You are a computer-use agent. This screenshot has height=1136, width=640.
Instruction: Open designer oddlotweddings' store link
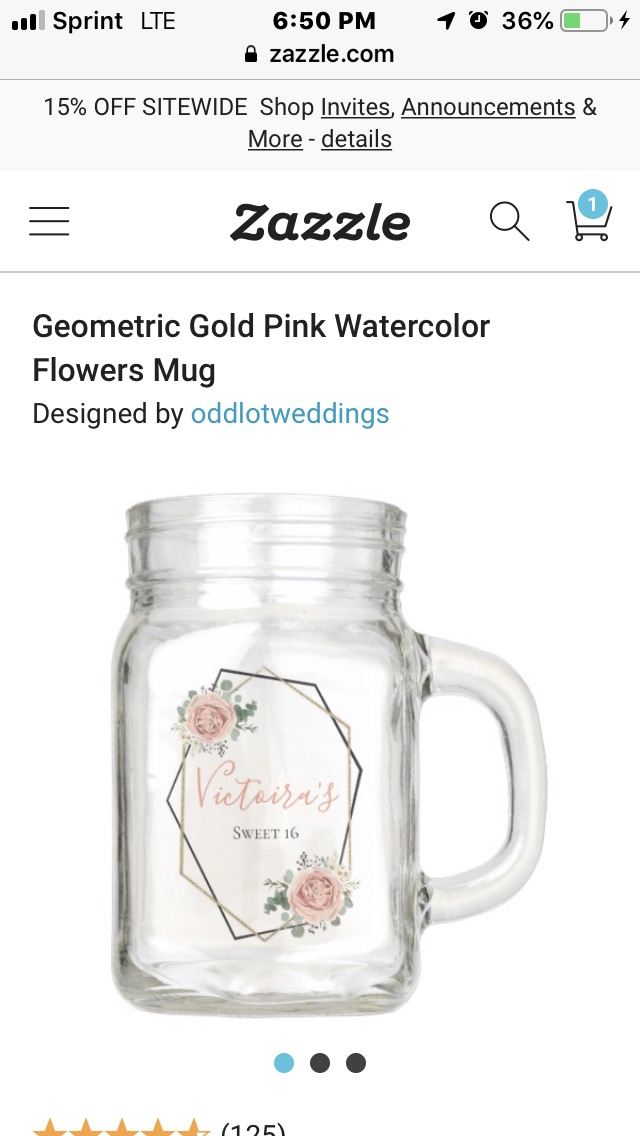290,413
